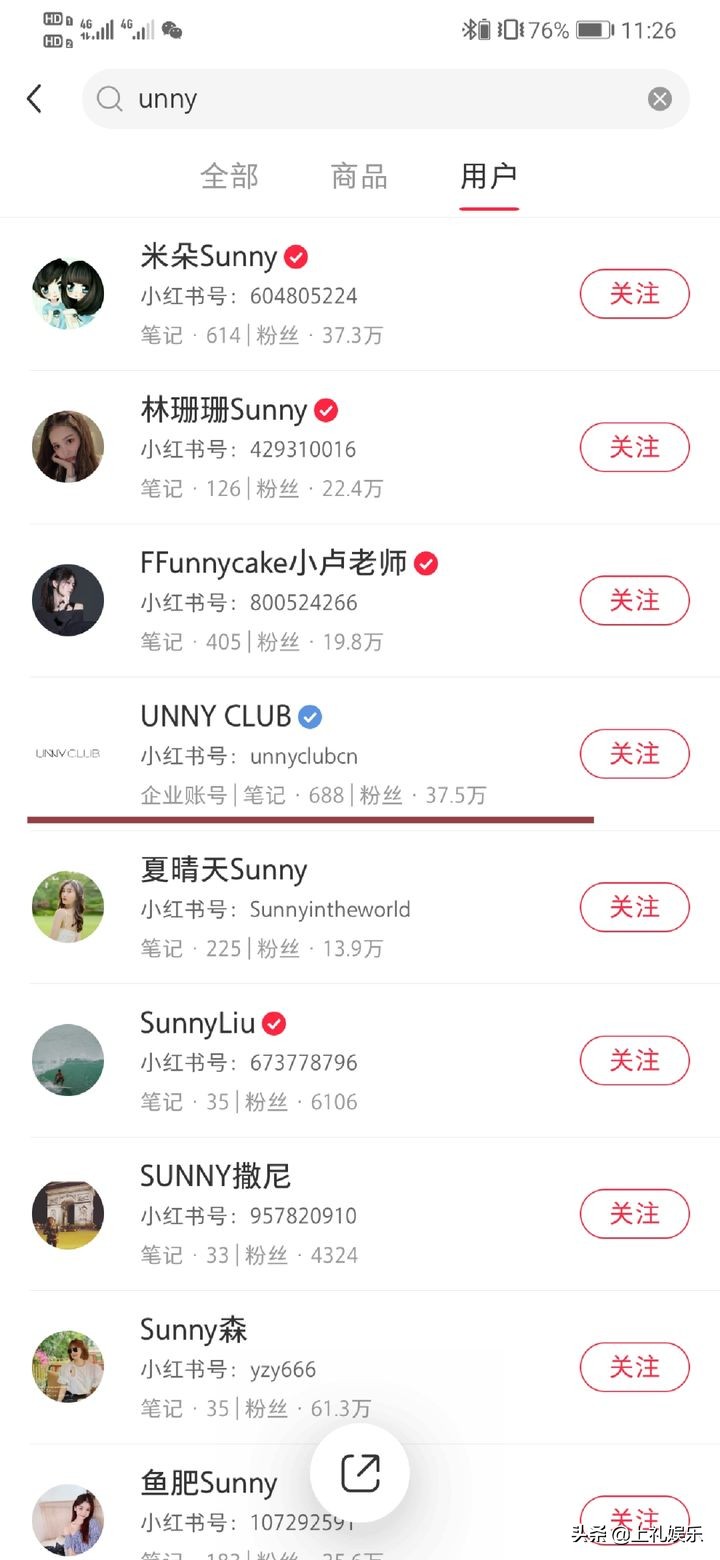
Task: Tap the blue verification badge of UNNY CLUB
Action: click(x=309, y=716)
